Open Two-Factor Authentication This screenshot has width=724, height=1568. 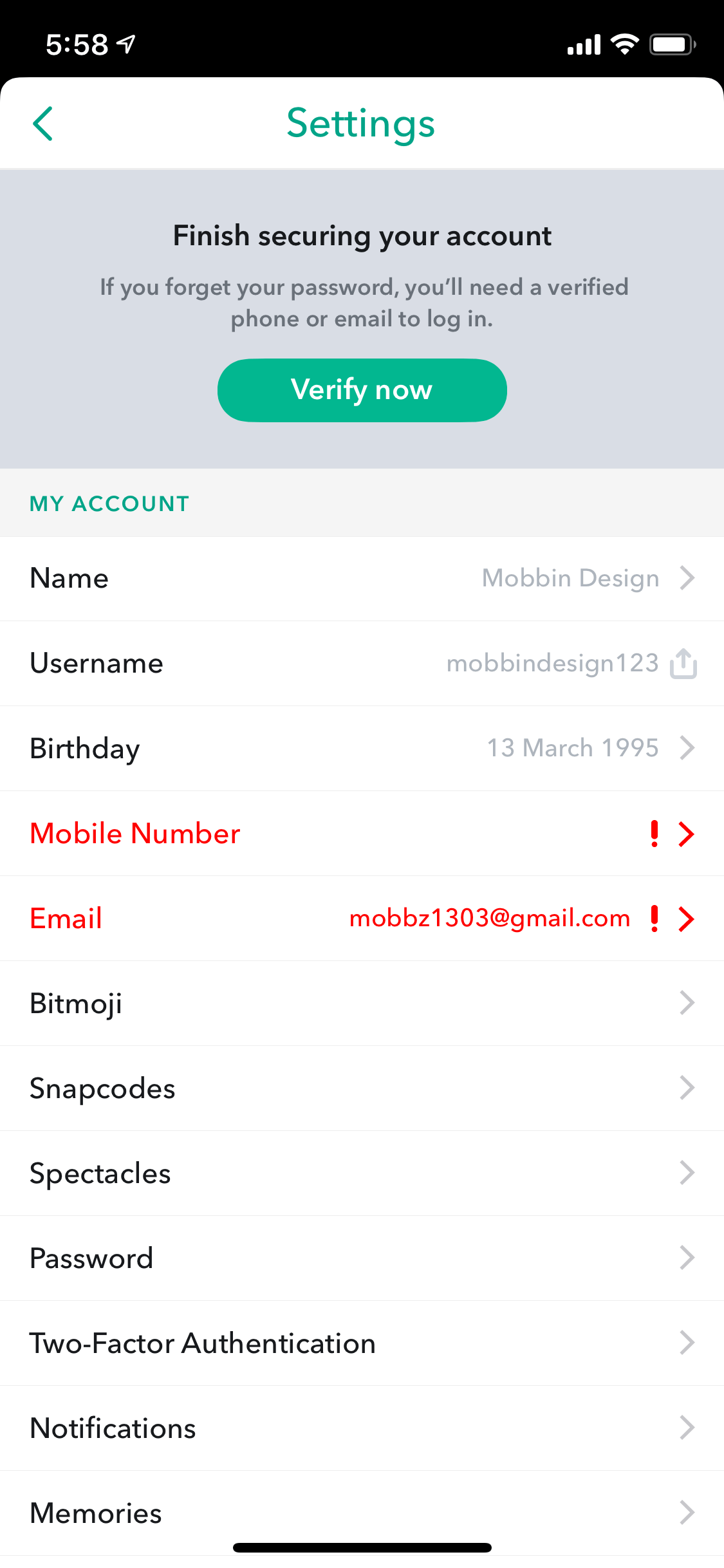tap(362, 1343)
